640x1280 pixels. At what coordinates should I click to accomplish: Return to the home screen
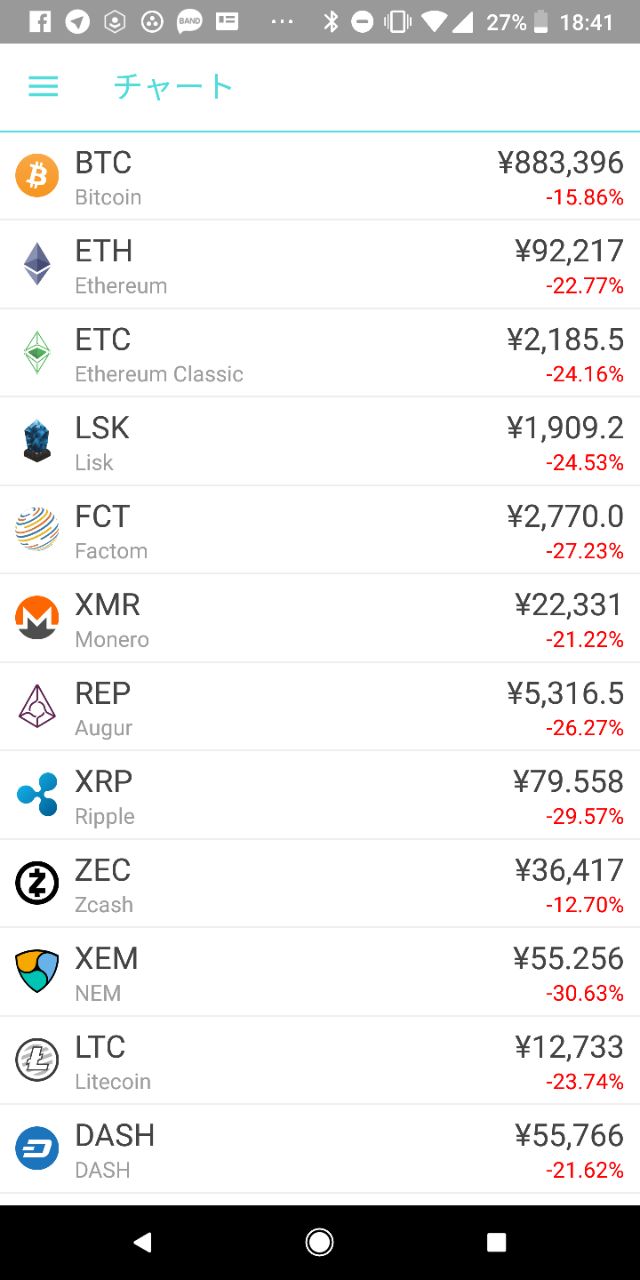pos(320,1242)
